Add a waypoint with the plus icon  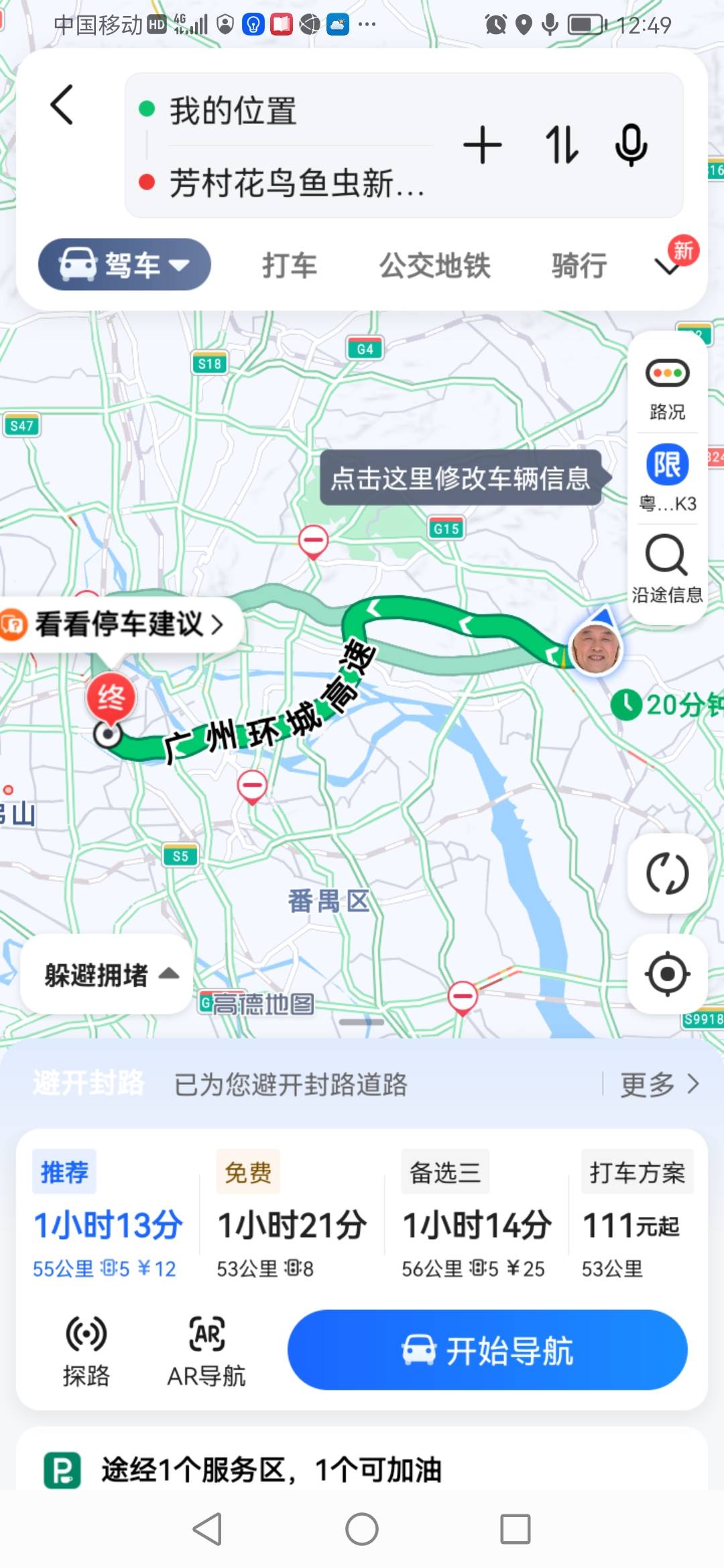click(482, 145)
